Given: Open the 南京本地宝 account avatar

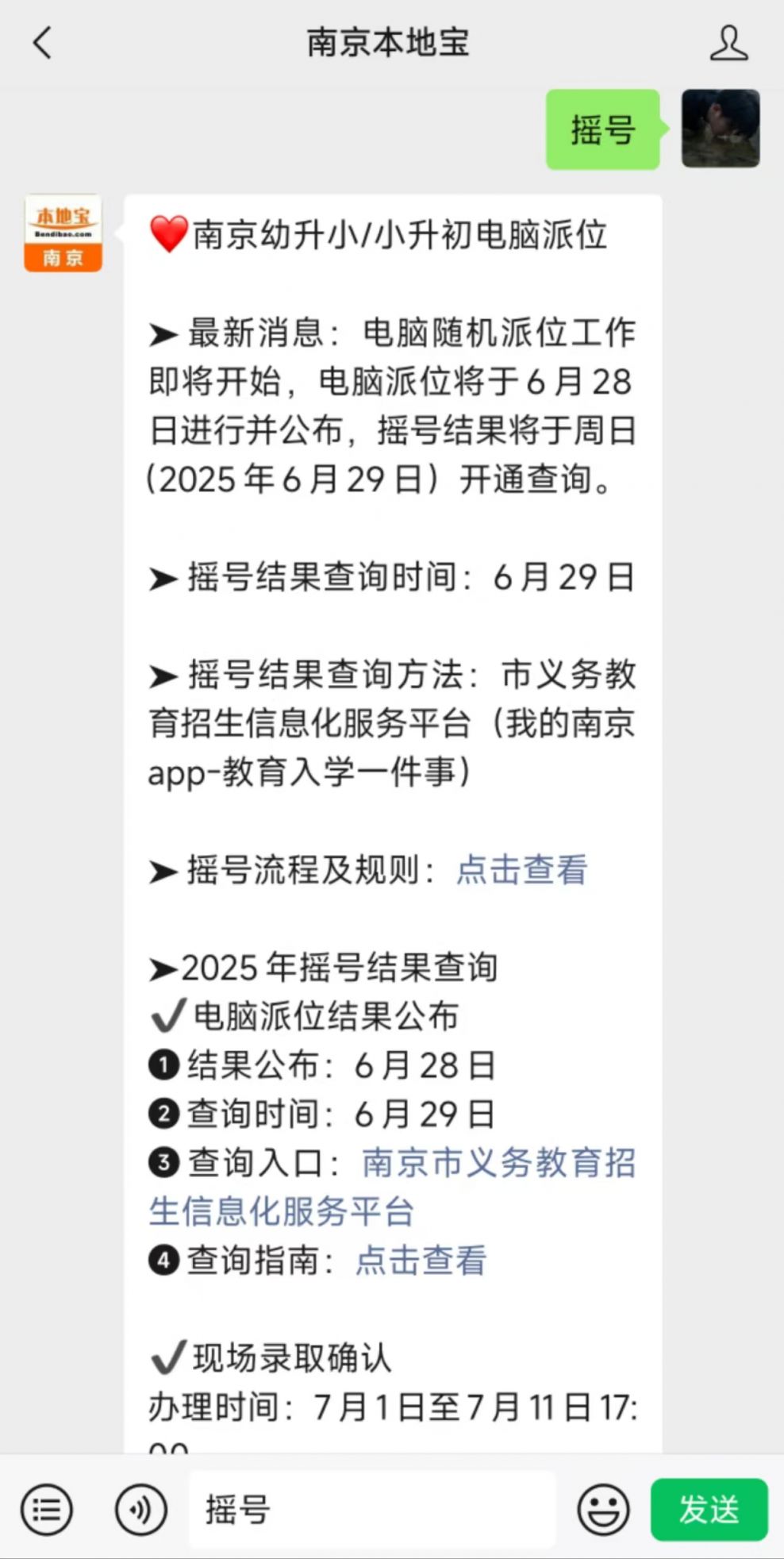Looking at the screenshot, I should [x=63, y=233].
